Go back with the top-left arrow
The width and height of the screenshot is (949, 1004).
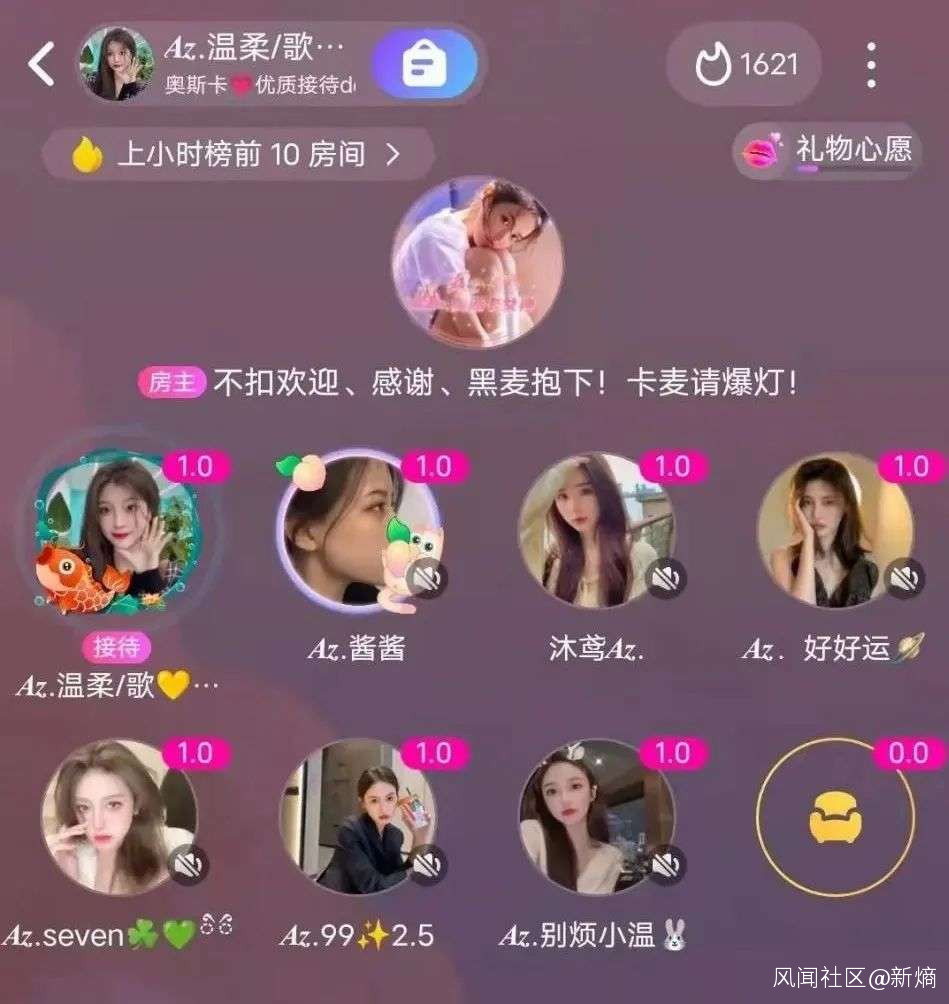[x=42, y=64]
